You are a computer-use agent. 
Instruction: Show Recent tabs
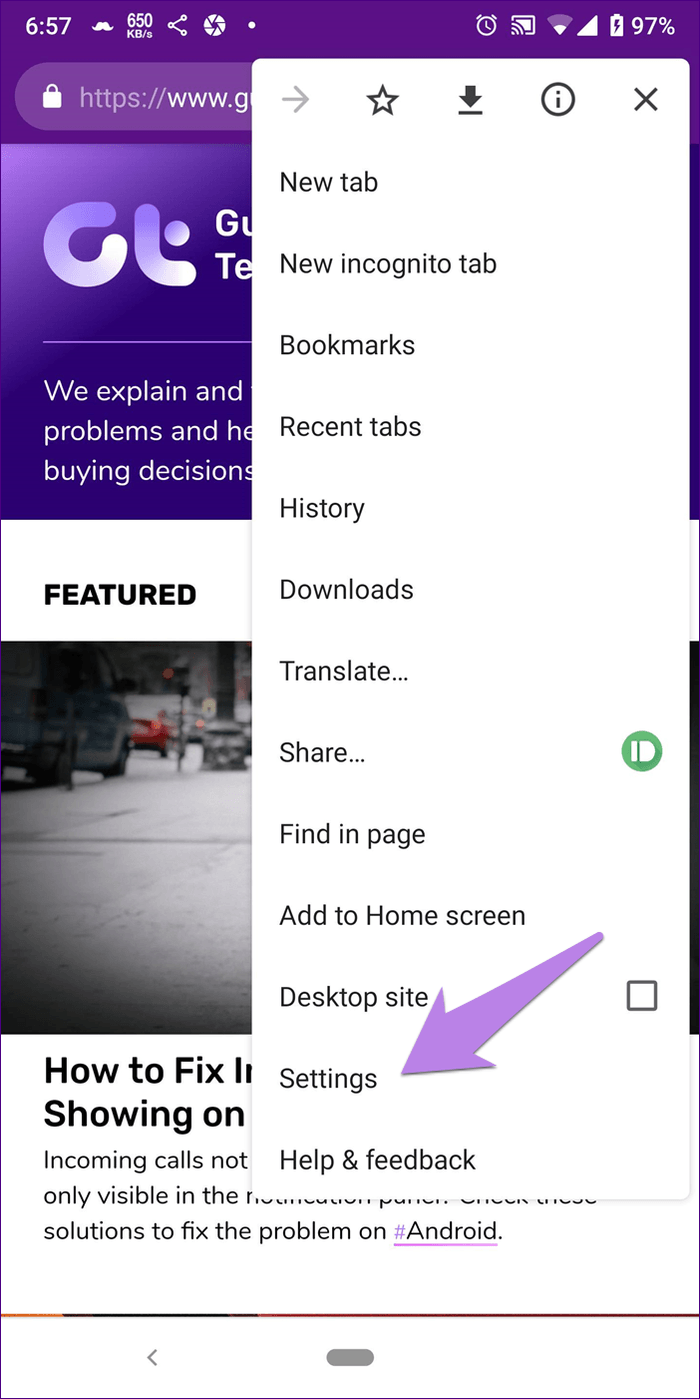click(x=470, y=427)
